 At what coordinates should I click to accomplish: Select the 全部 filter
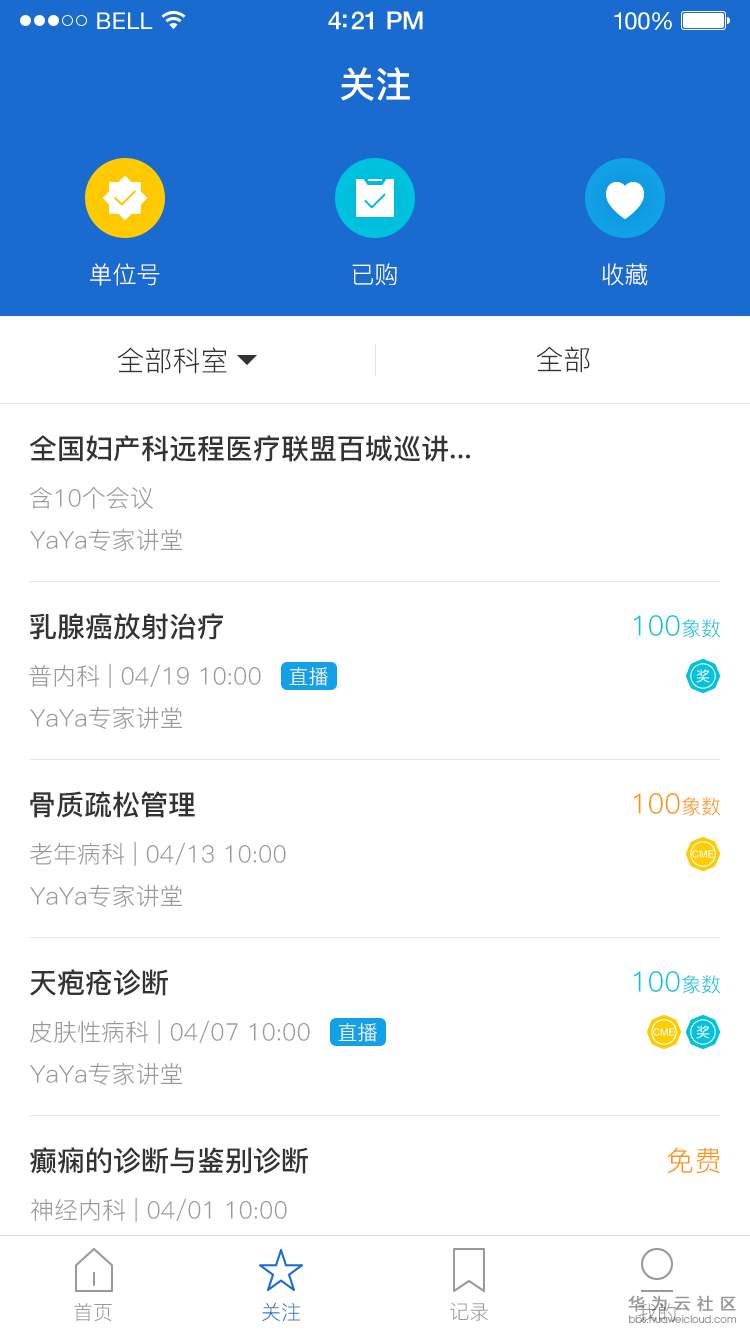(x=563, y=360)
